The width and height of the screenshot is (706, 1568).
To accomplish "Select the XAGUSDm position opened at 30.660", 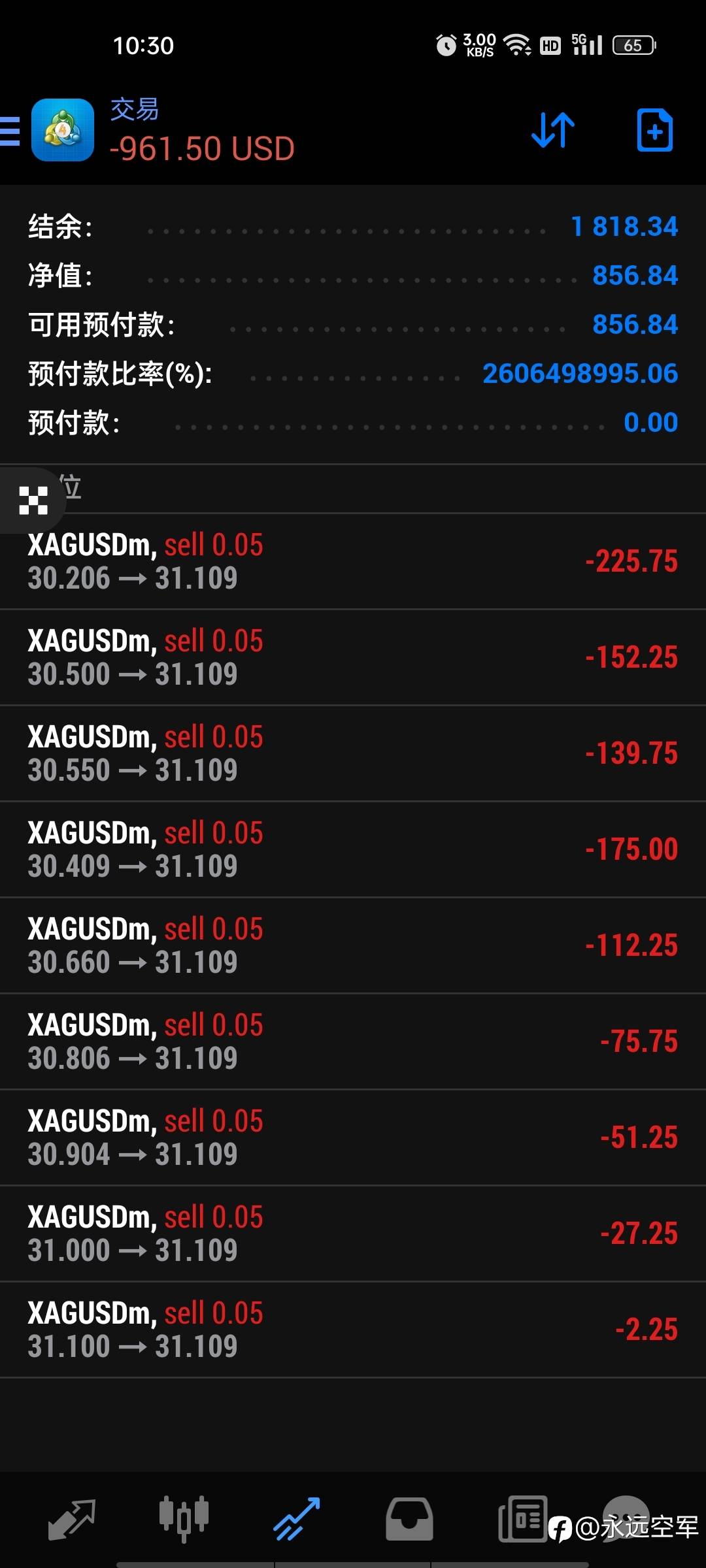I will click(353, 945).
